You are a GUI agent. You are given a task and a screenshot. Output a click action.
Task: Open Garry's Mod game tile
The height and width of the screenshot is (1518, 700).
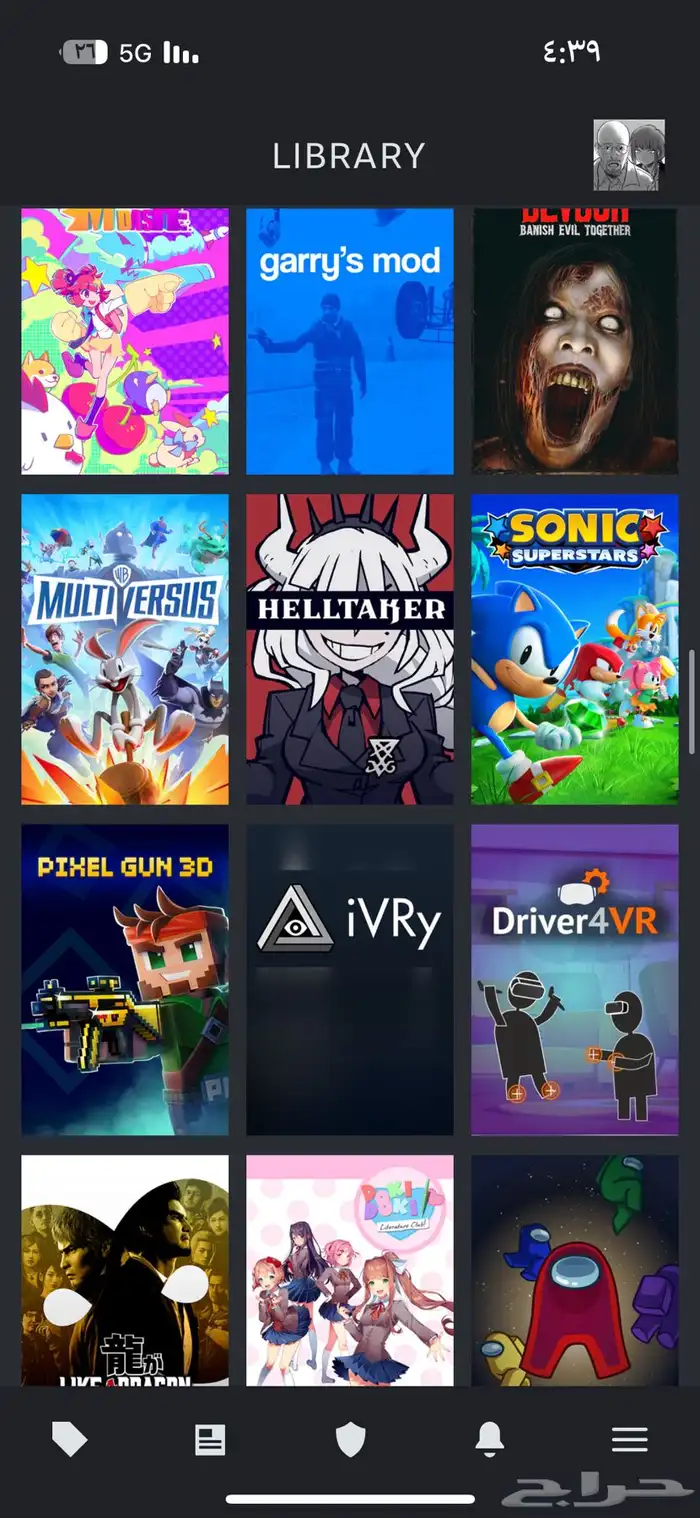coord(350,340)
